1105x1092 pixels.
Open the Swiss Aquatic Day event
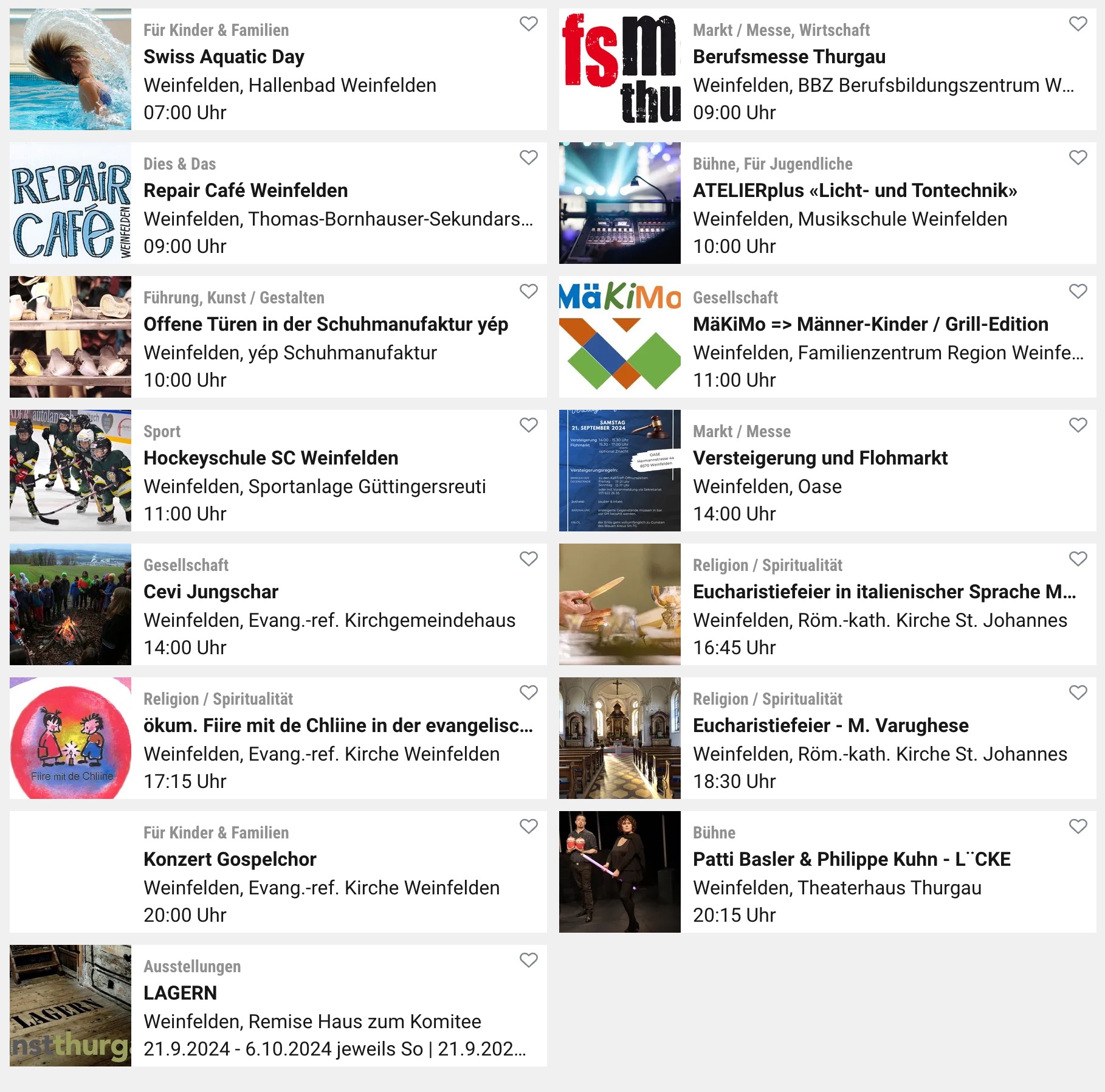tap(224, 57)
